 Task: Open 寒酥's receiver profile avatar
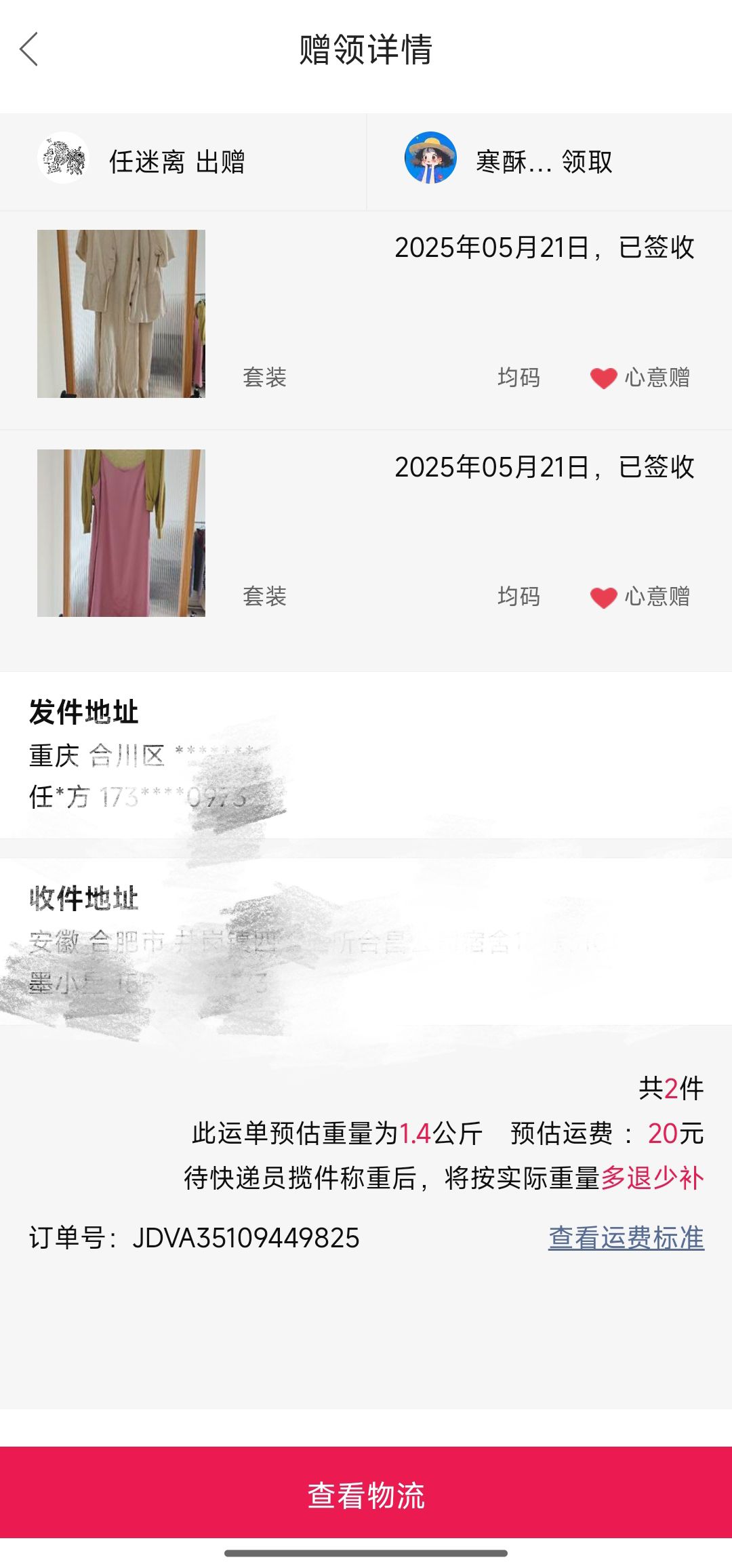click(x=430, y=158)
